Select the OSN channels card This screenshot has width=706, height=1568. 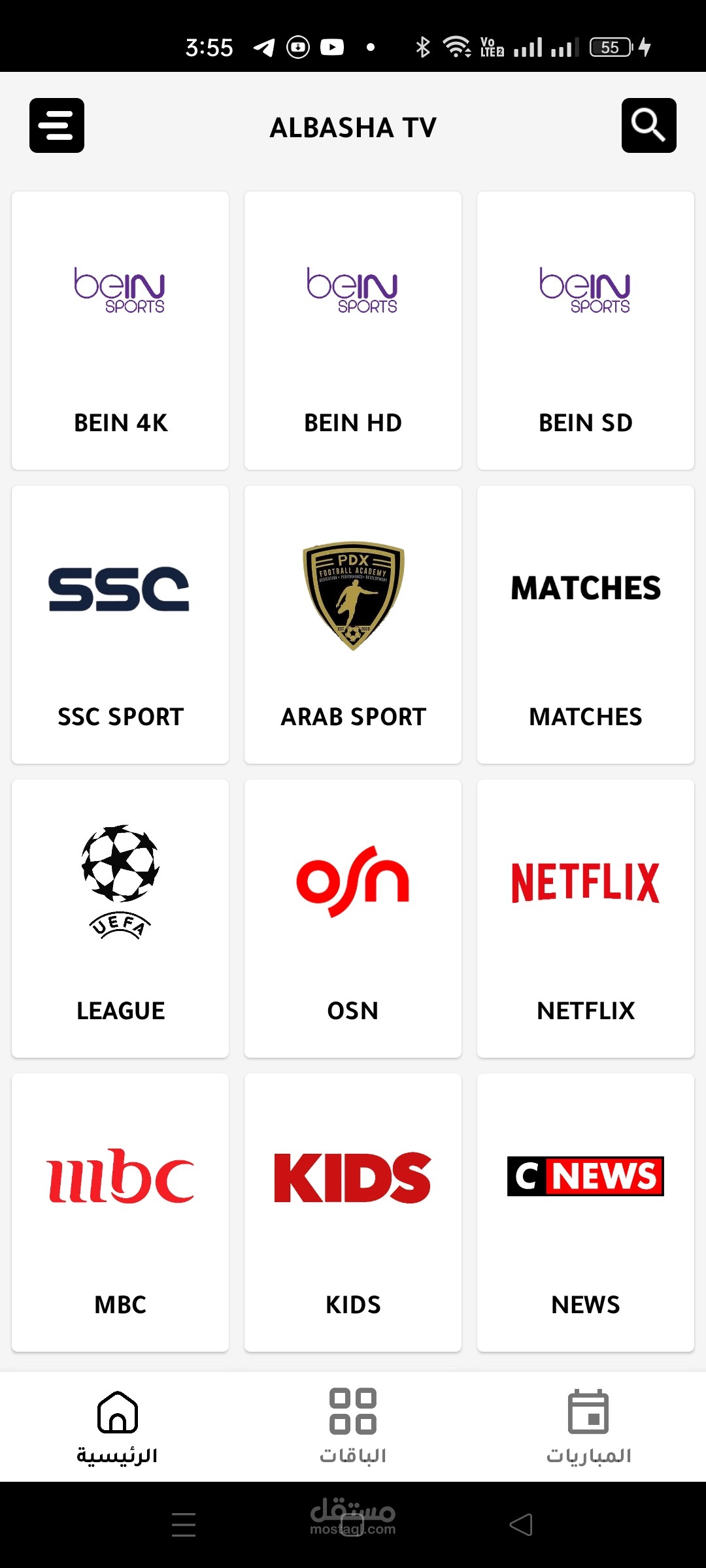[353, 919]
